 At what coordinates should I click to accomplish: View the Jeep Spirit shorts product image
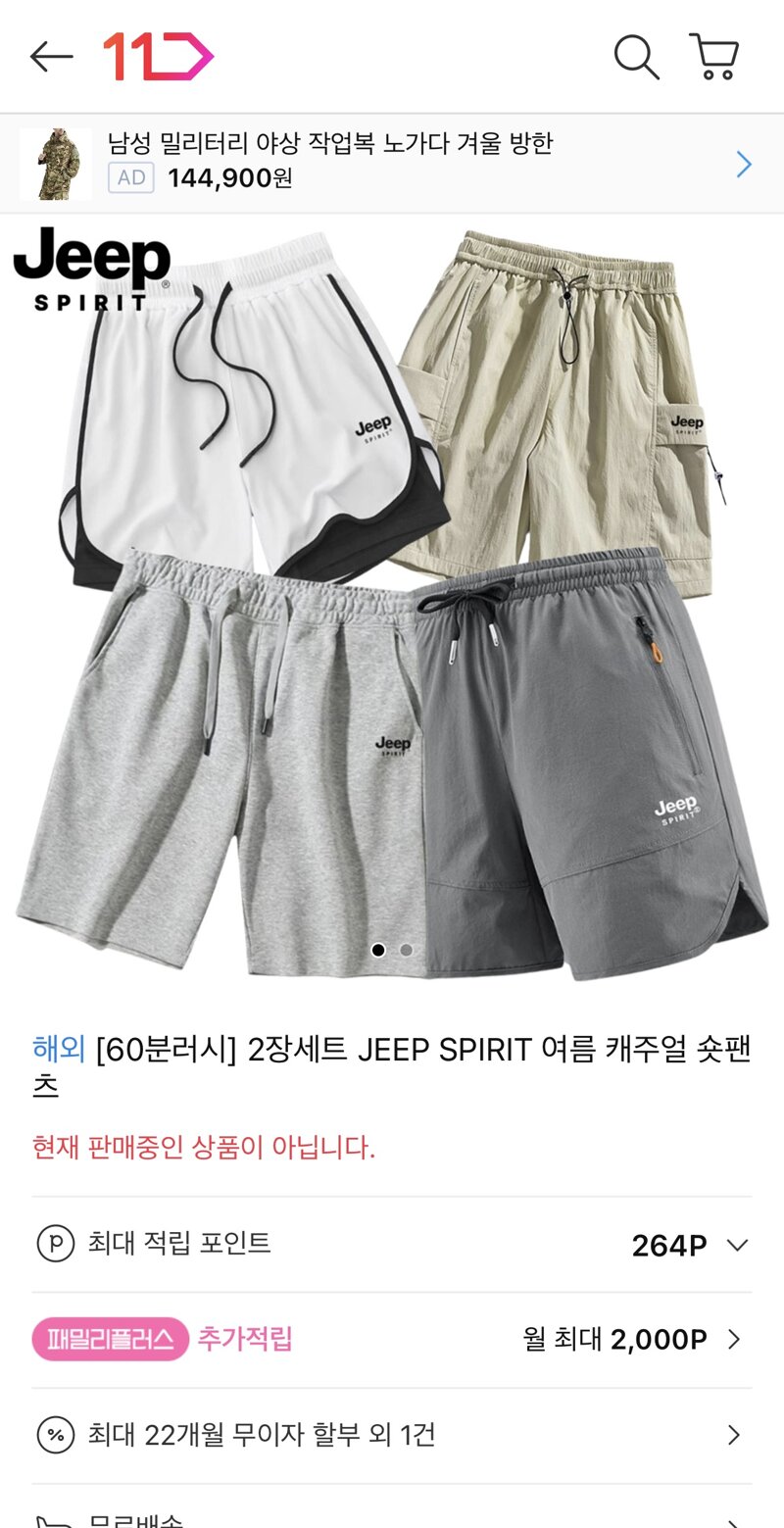pos(392,598)
